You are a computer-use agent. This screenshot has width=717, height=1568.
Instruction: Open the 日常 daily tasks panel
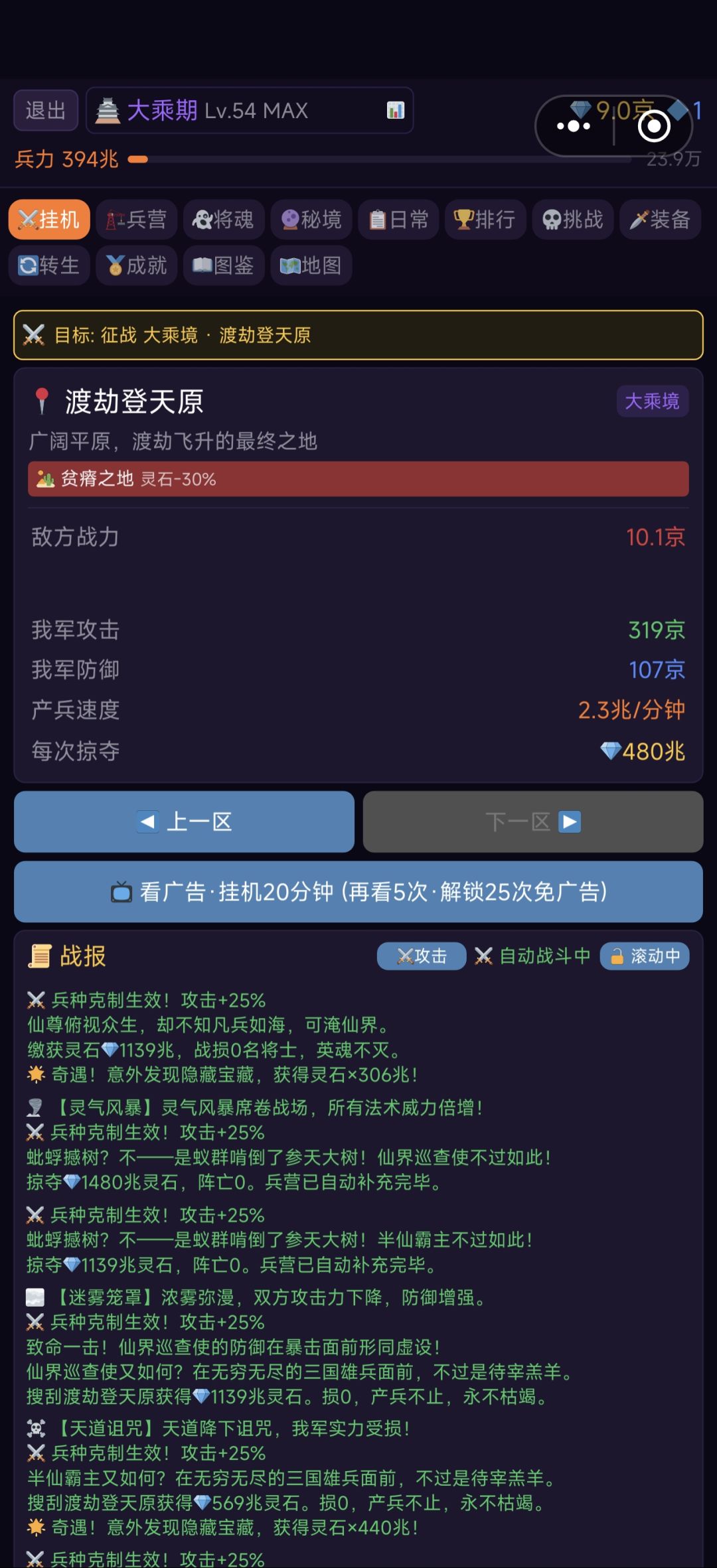click(398, 220)
